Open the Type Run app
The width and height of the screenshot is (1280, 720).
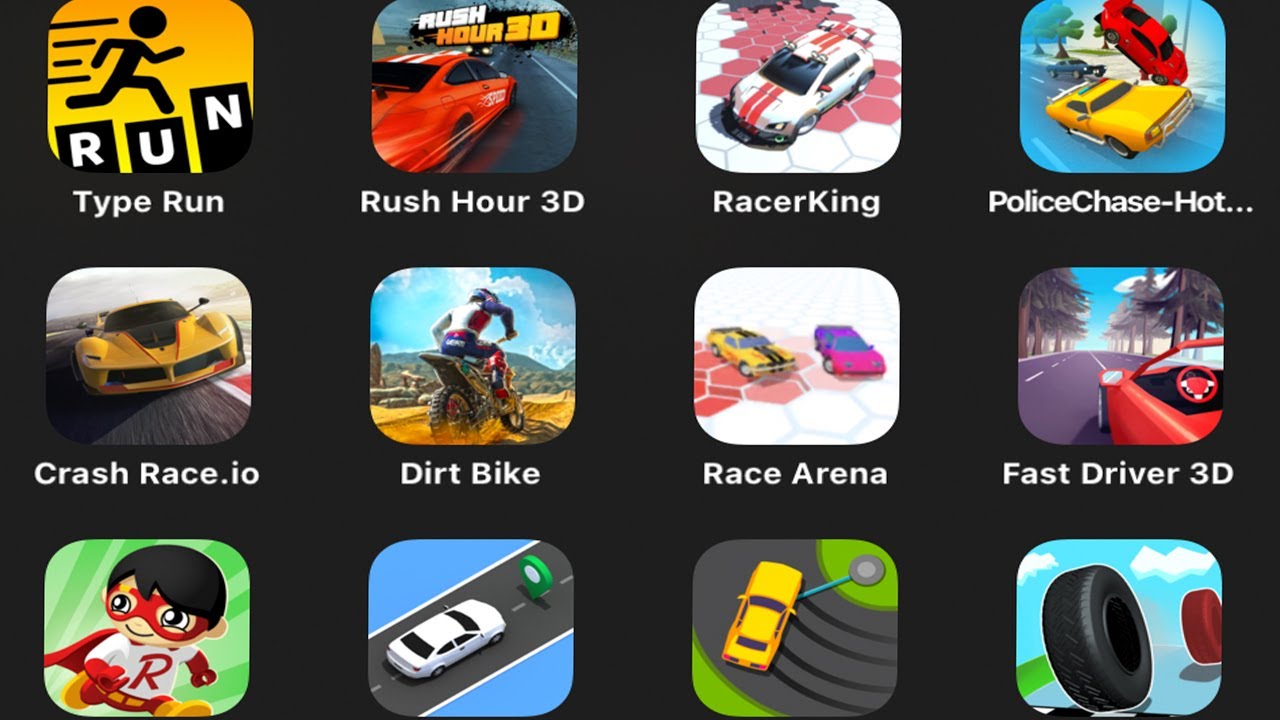pos(150,85)
